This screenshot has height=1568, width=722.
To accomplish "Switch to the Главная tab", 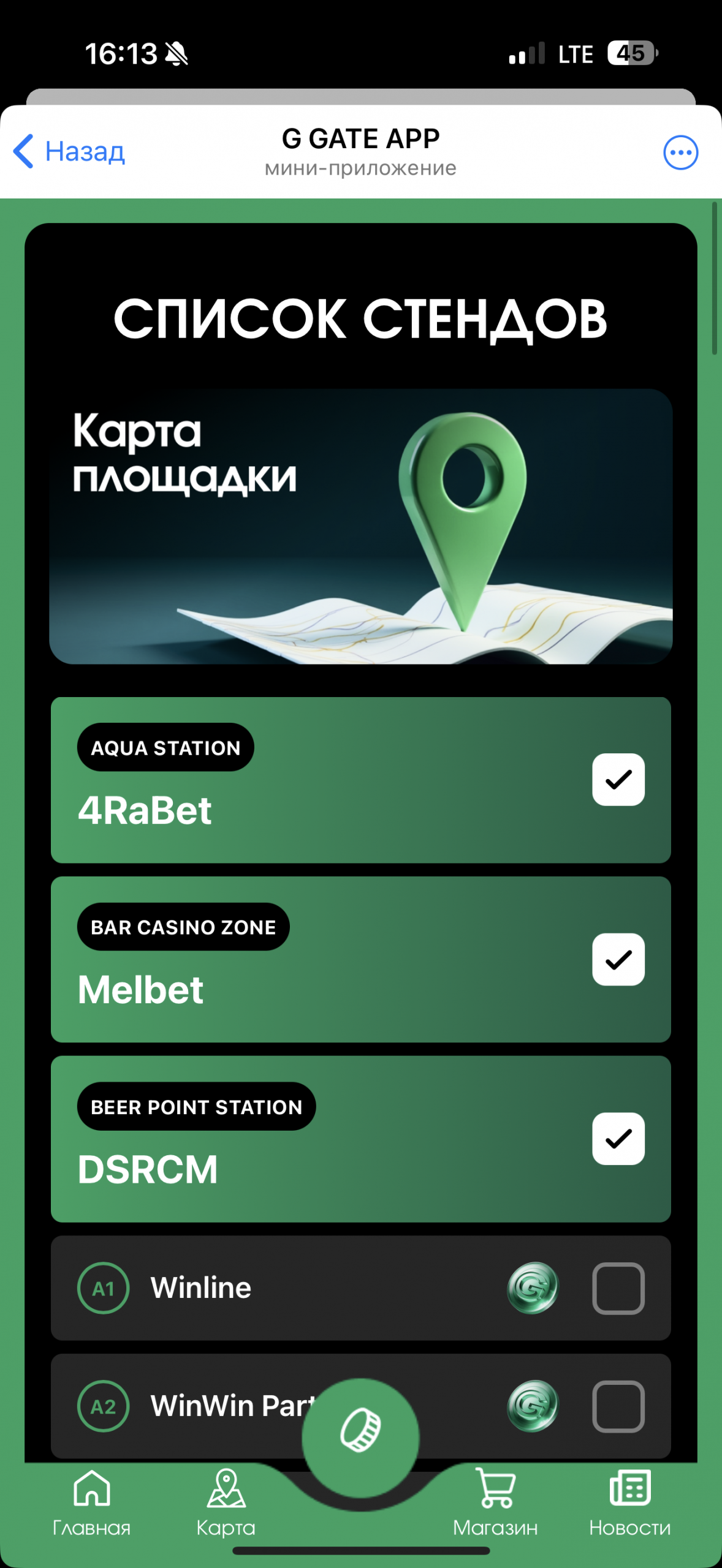I will point(91,1504).
